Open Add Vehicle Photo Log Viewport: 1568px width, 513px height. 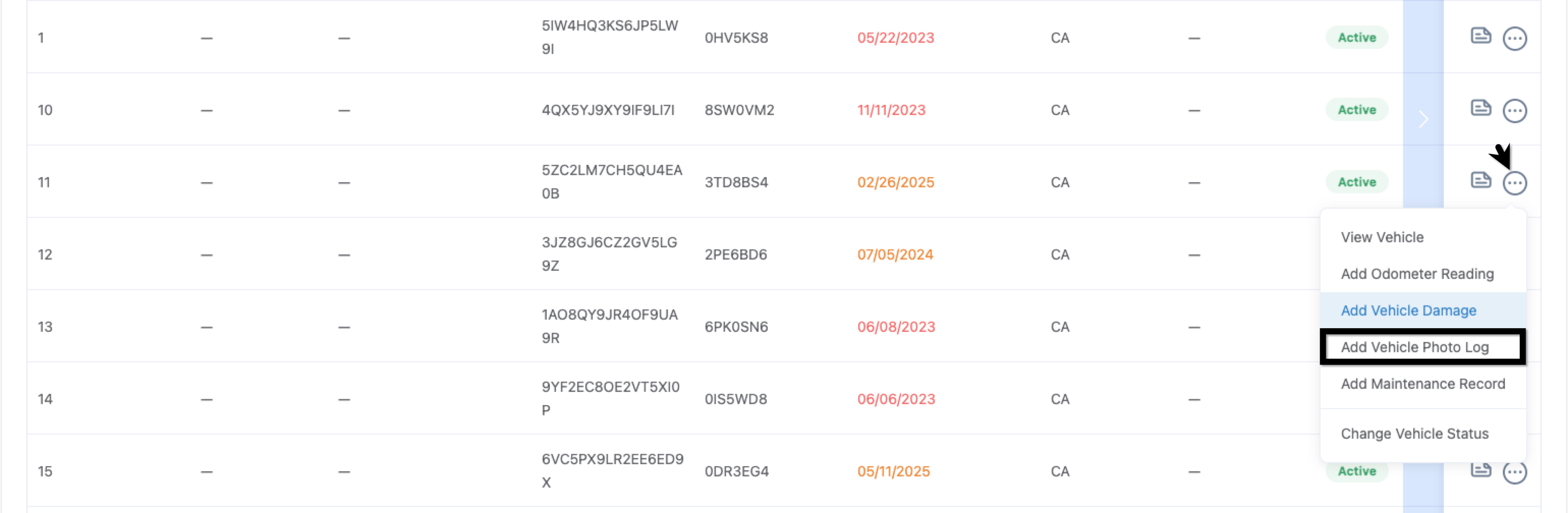[x=1414, y=347]
